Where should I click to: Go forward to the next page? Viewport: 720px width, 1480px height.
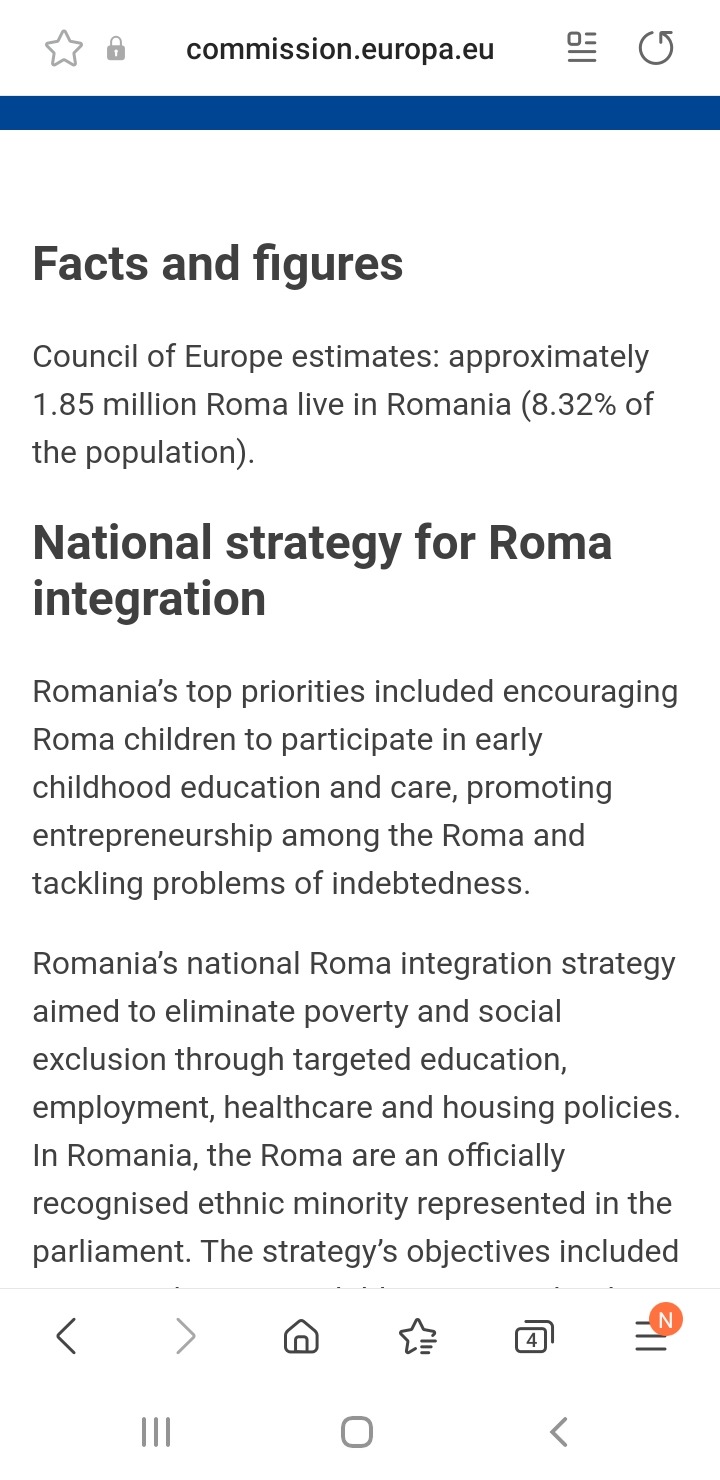coord(186,1335)
